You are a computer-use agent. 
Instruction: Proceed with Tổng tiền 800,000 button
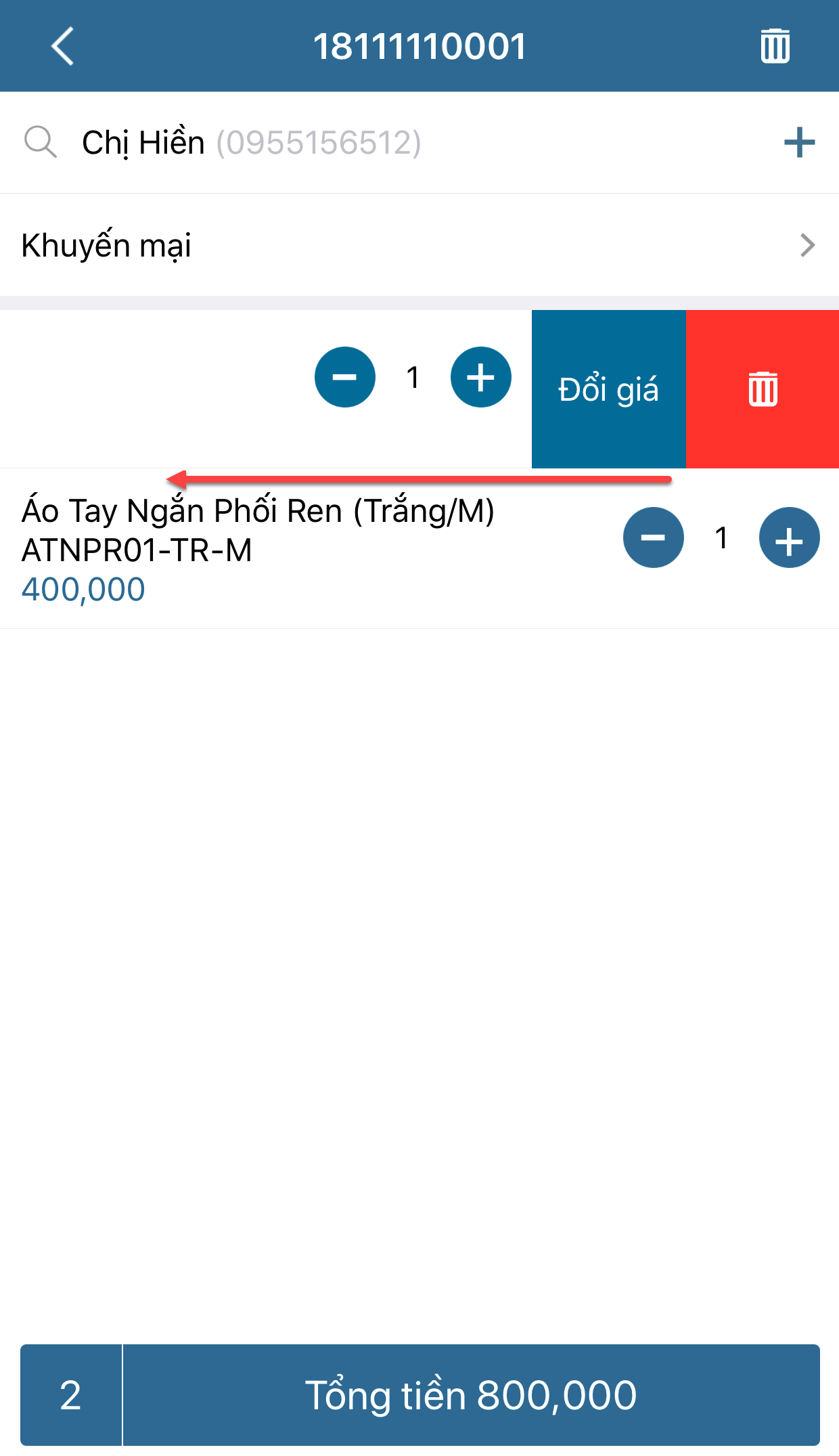(471, 1395)
